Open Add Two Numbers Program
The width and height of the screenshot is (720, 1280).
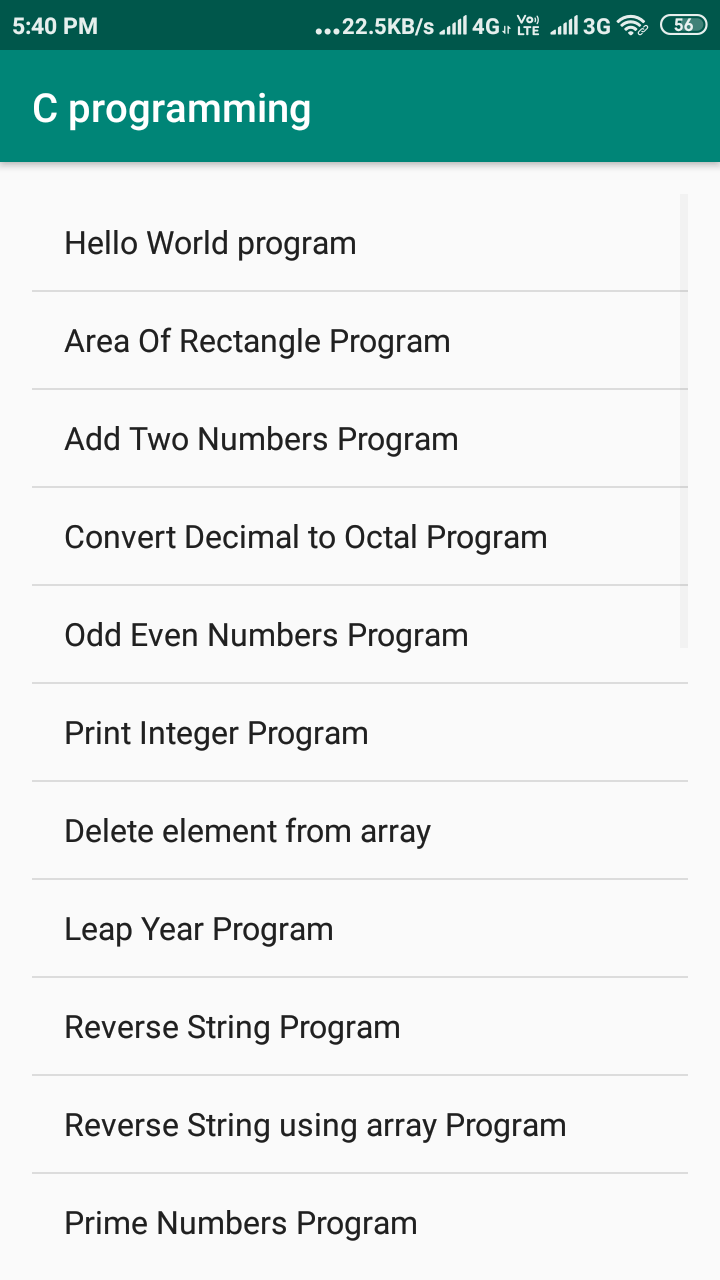tap(360, 439)
